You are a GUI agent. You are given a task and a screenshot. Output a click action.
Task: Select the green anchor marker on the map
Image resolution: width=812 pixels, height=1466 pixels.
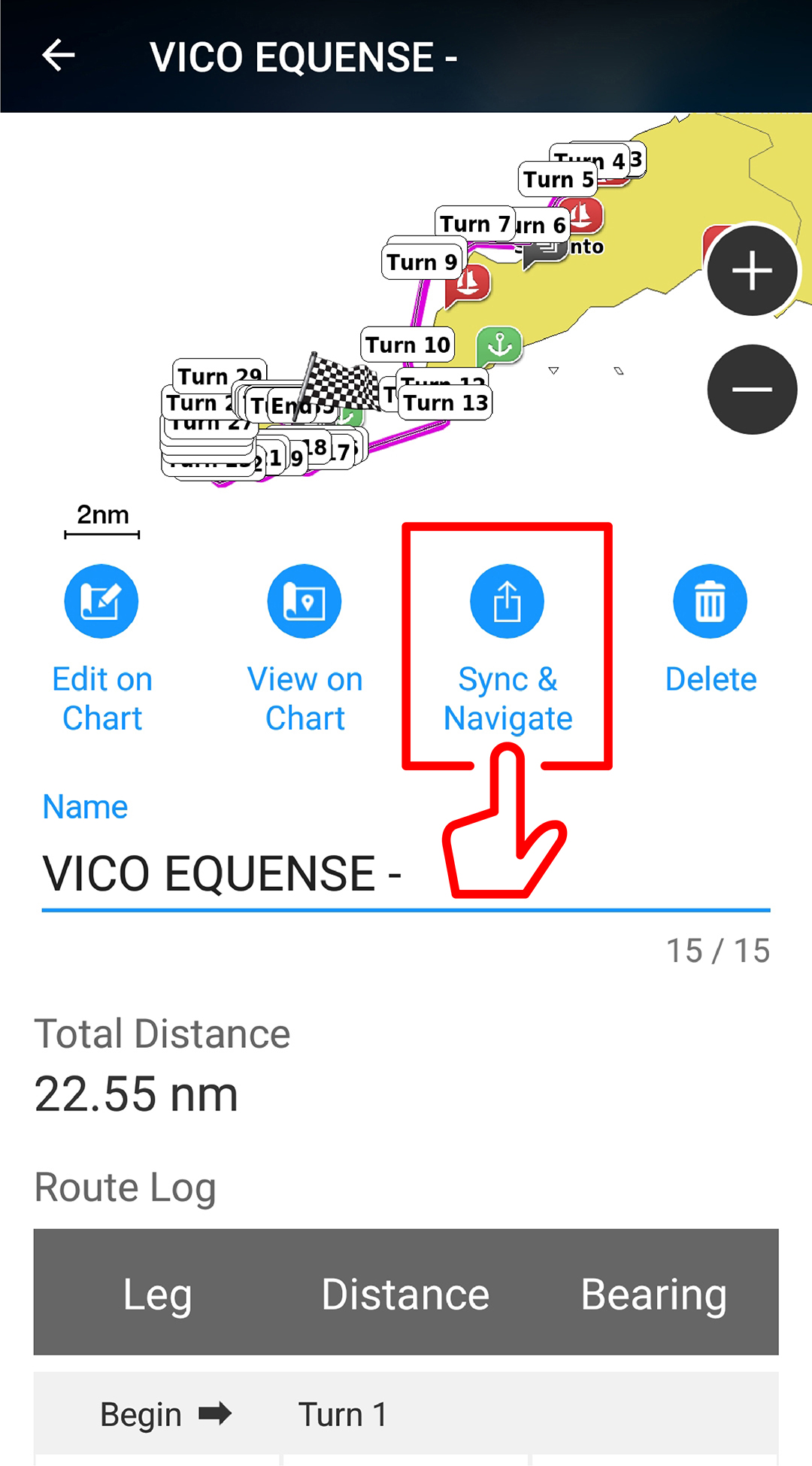(x=500, y=344)
